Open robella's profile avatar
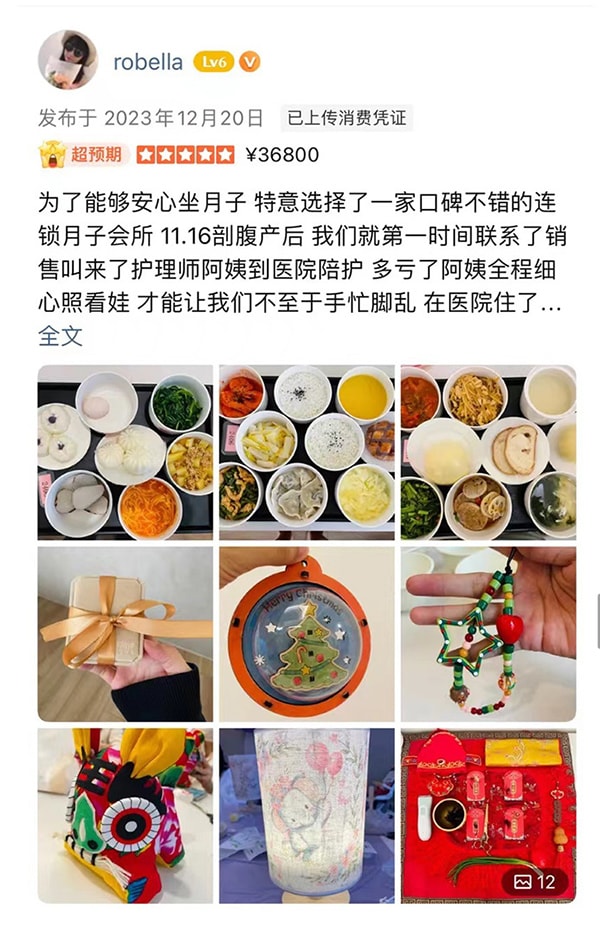Screen dimensions: 600x929 tap(68, 60)
